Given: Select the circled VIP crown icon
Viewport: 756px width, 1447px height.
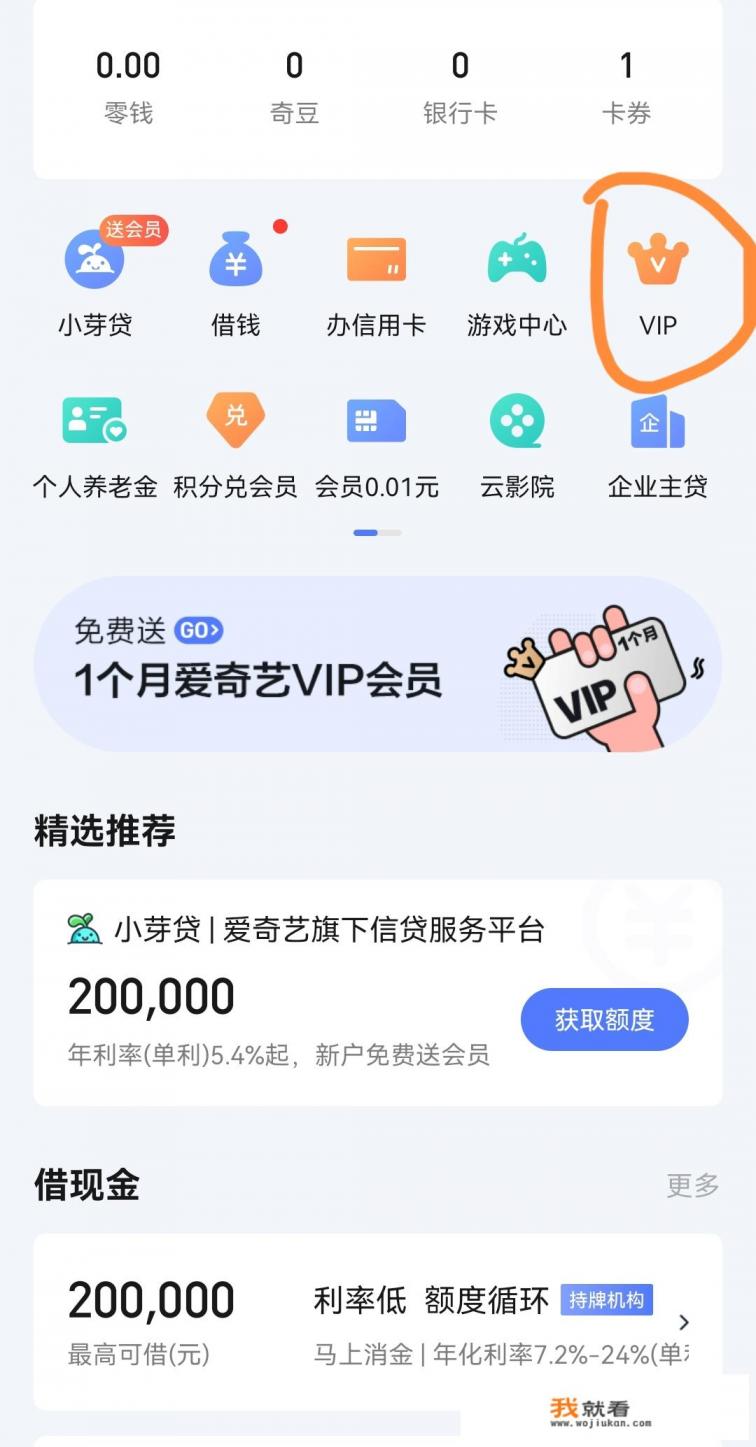Looking at the screenshot, I should click(657, 259).
